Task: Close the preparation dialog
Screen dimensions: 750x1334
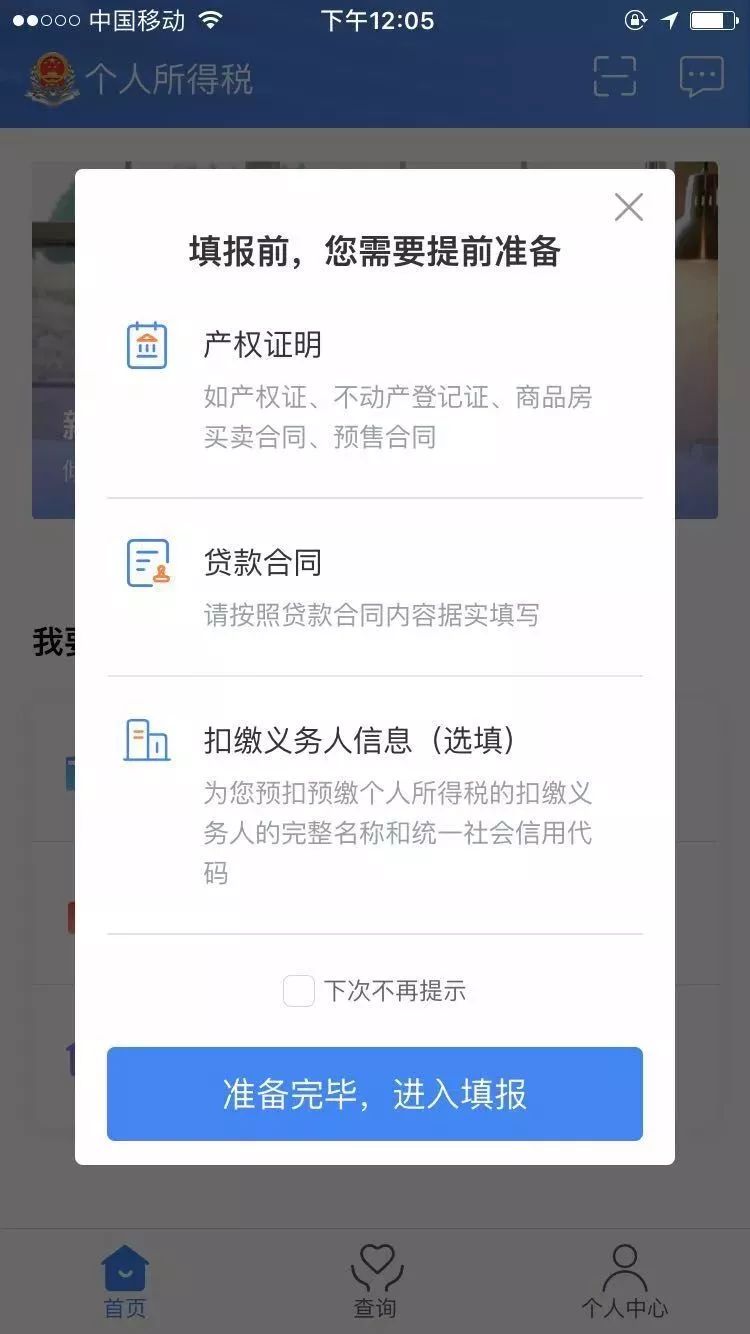Action: click(x=628, y=207)
